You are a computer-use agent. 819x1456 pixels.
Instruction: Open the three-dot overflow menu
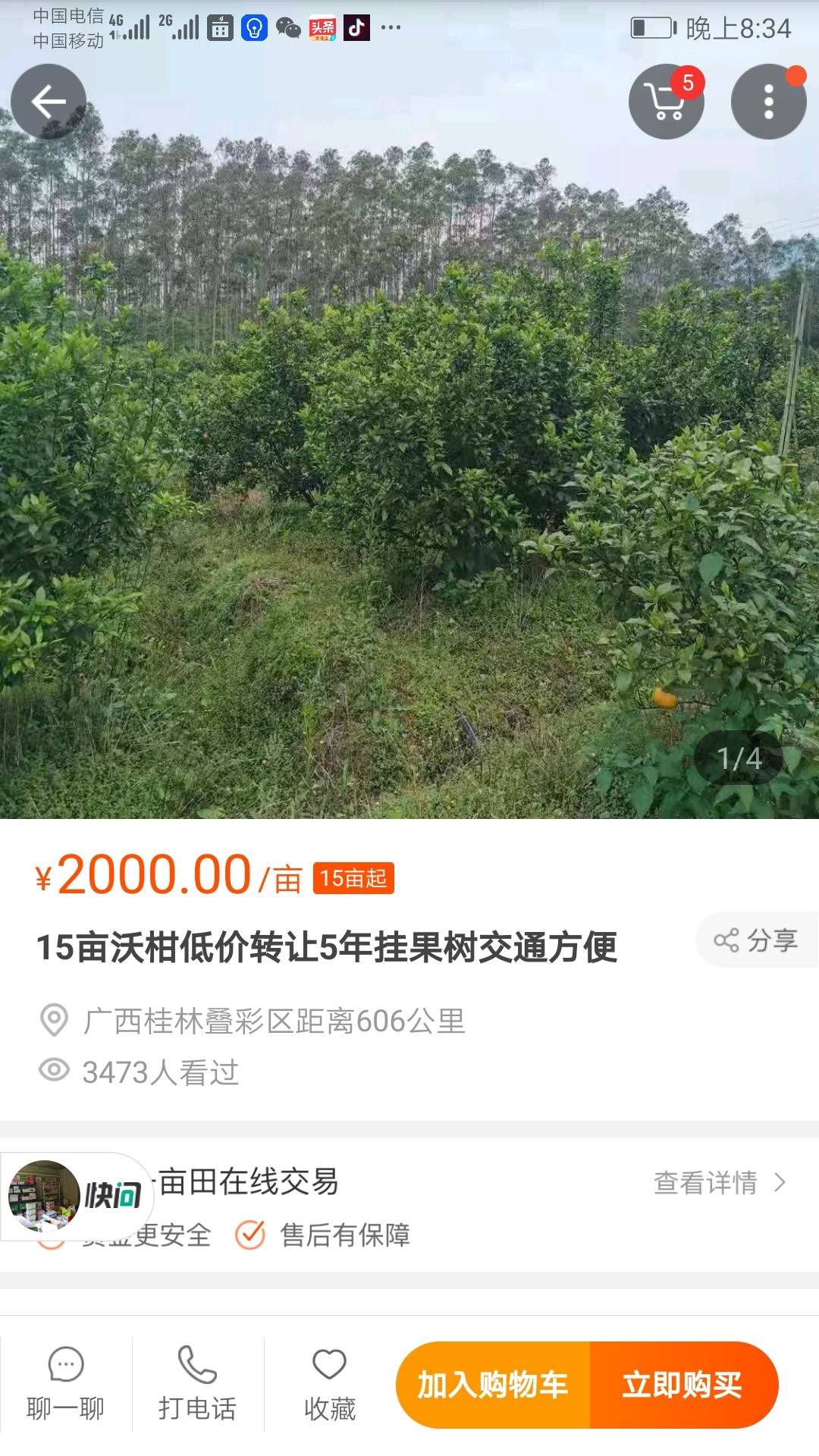point(768,102)
